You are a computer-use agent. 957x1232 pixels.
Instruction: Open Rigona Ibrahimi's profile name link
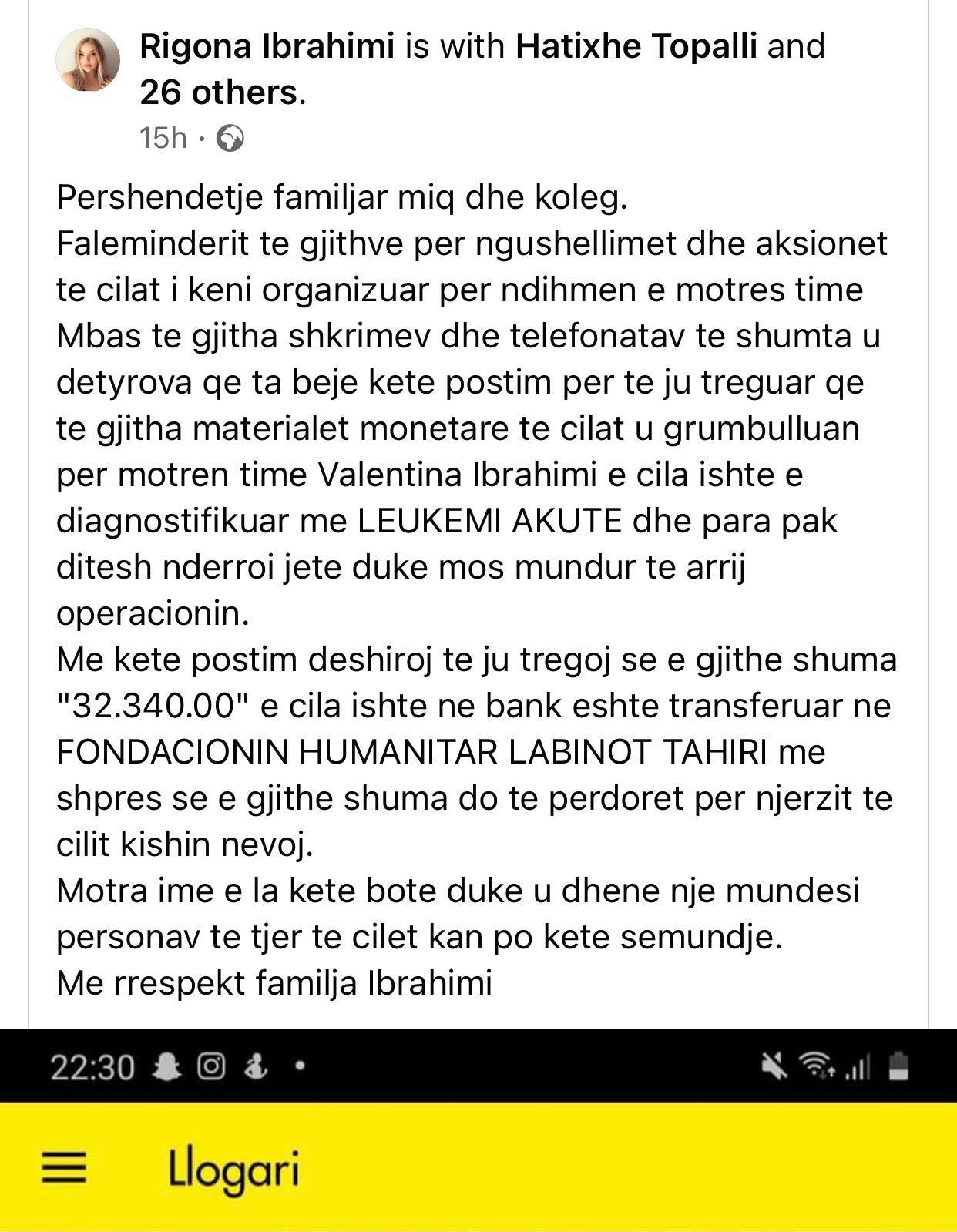coord(267,46)
